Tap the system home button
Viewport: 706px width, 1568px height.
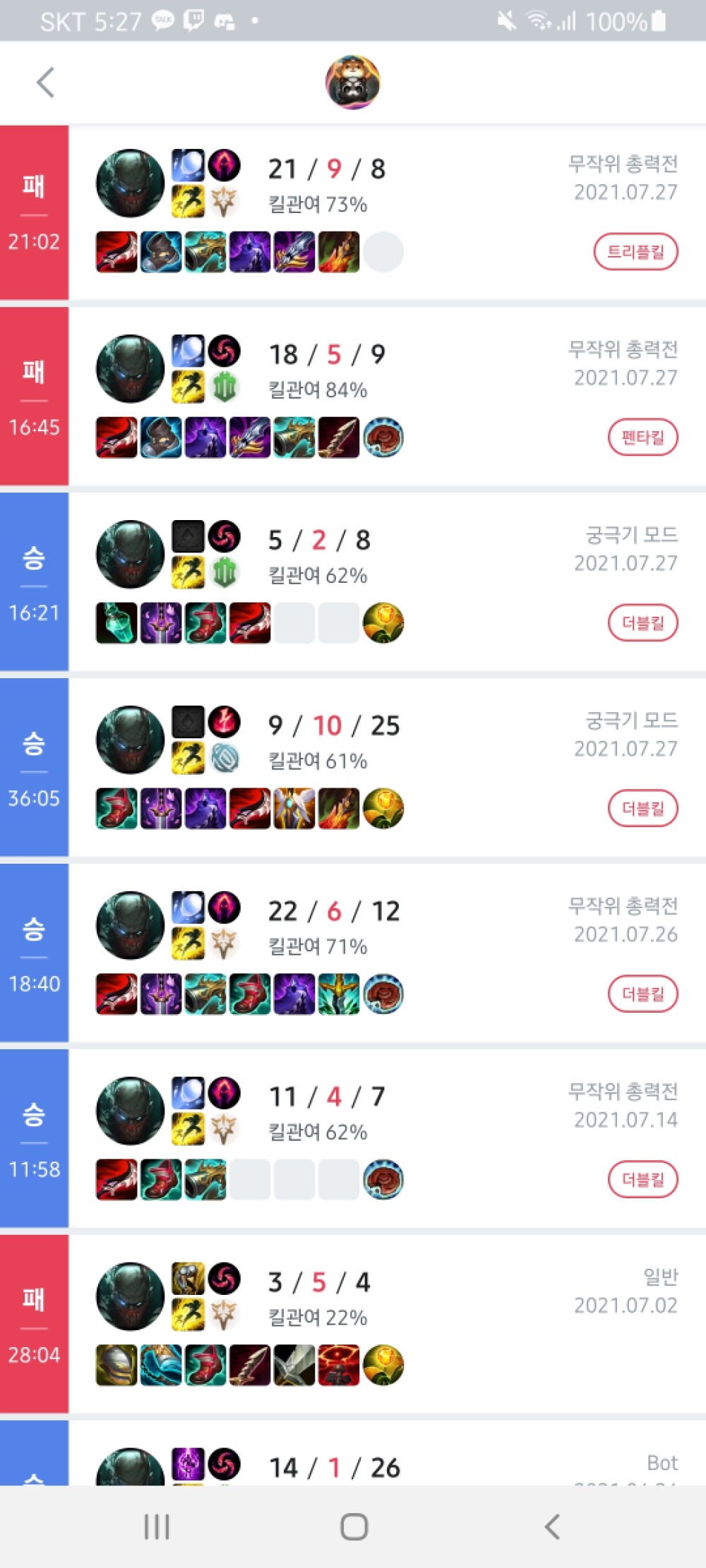point(354,1527)
